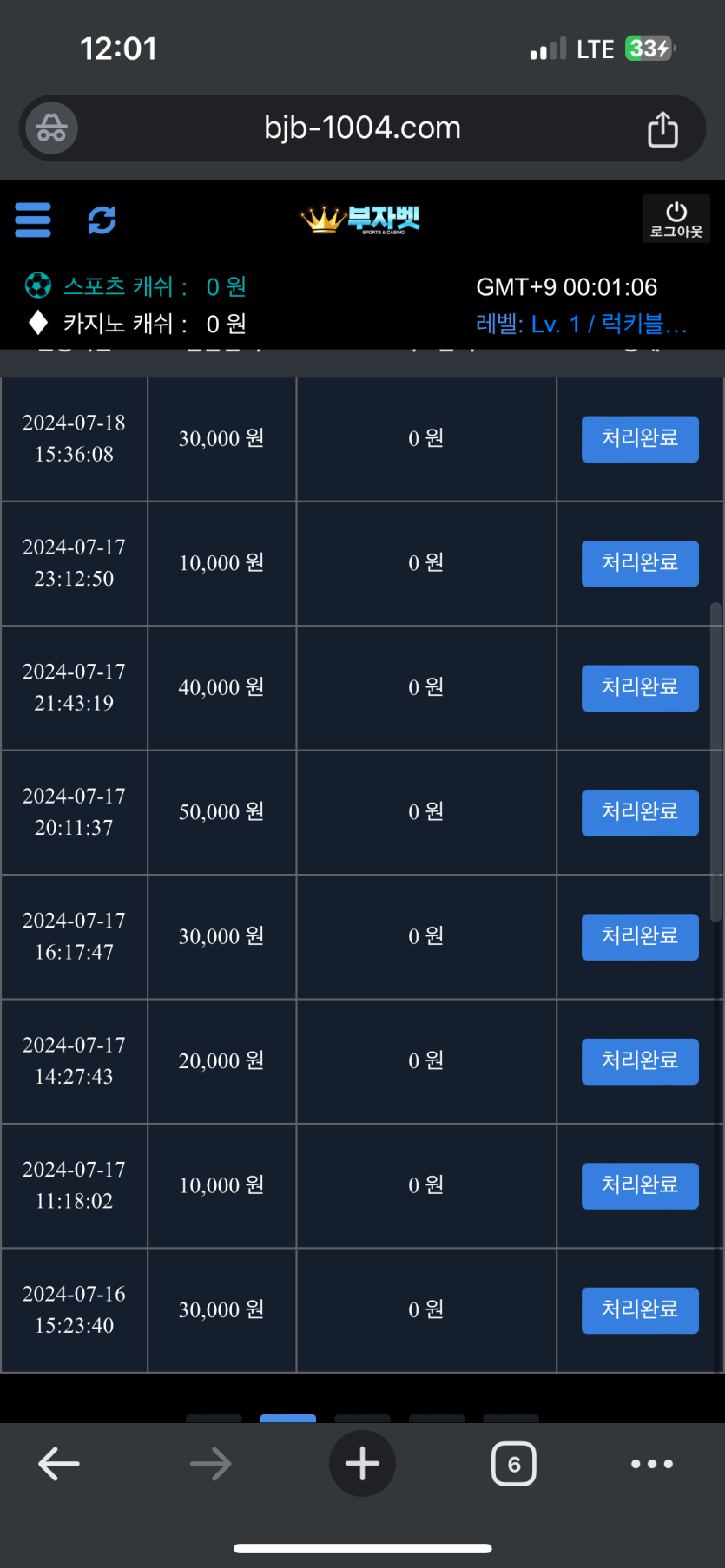
Task: Tap 처리완료 for 2024-07-17 16:17:47 entry
Action: click(x=640, y=936)
